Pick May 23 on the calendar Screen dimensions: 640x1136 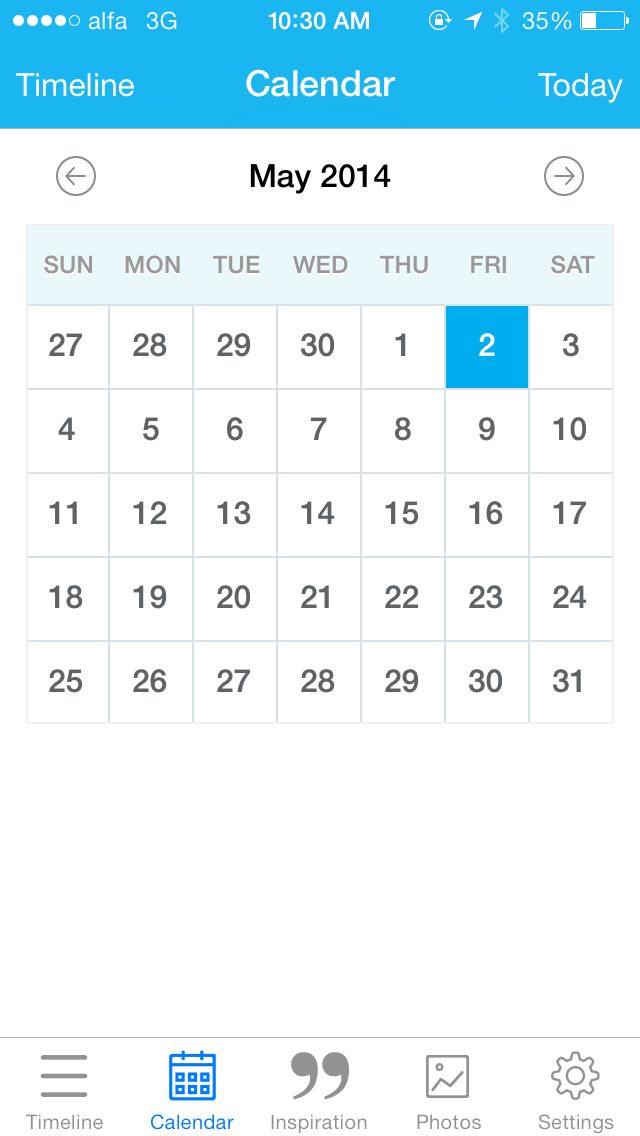point(487,598)
